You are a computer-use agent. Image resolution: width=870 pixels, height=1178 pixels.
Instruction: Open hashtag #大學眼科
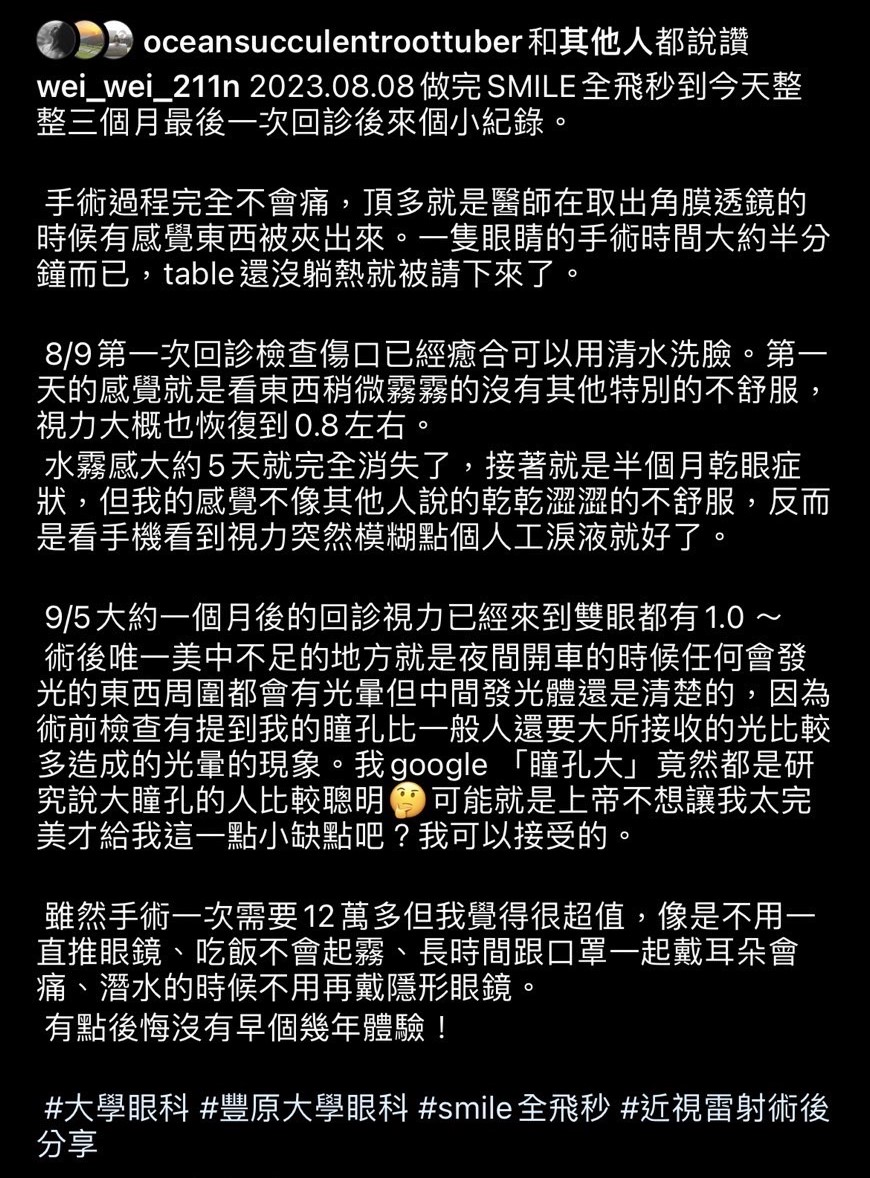(117, 1109)
